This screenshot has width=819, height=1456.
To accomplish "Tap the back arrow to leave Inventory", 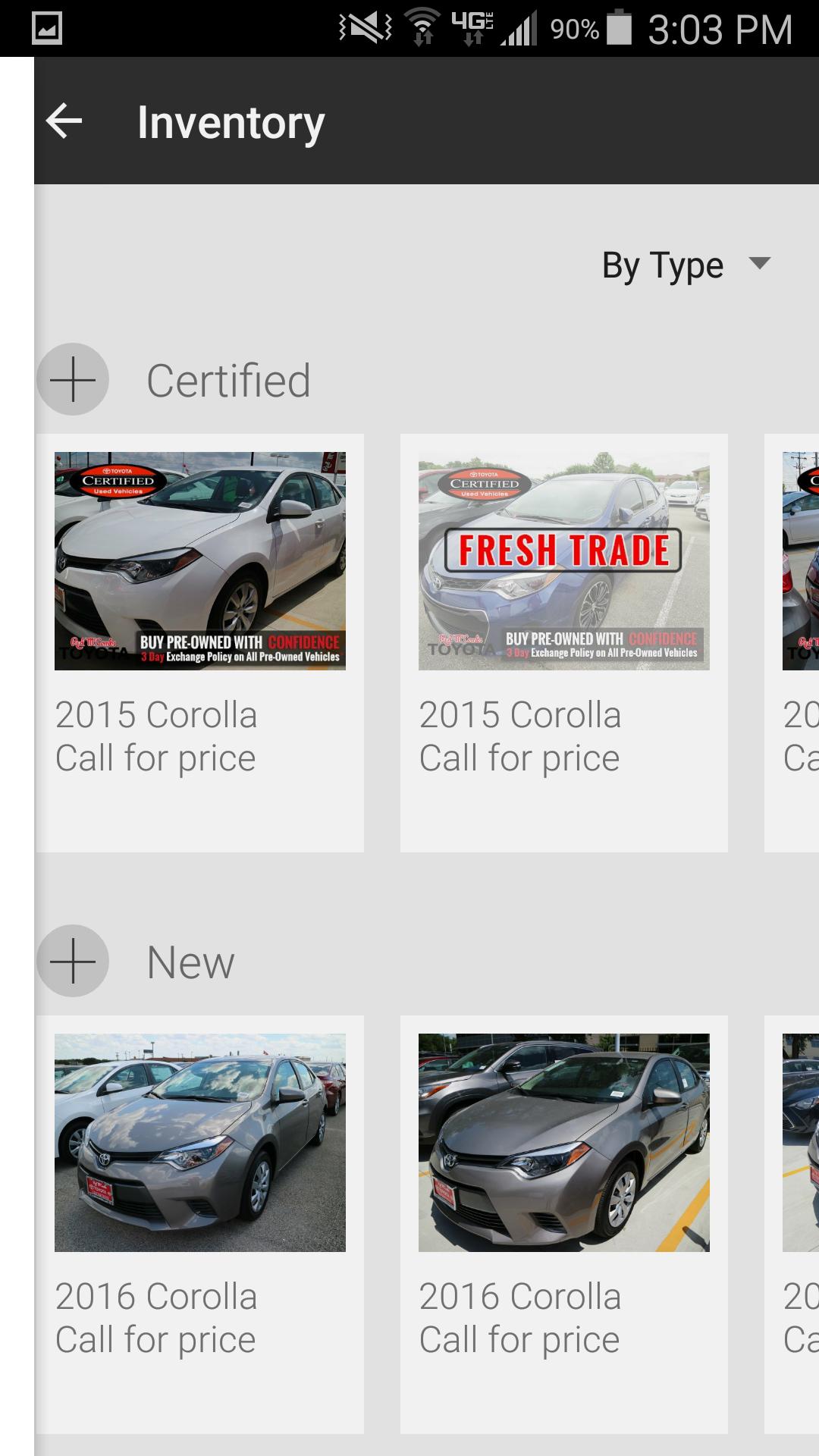I will (x=65, y=120).
